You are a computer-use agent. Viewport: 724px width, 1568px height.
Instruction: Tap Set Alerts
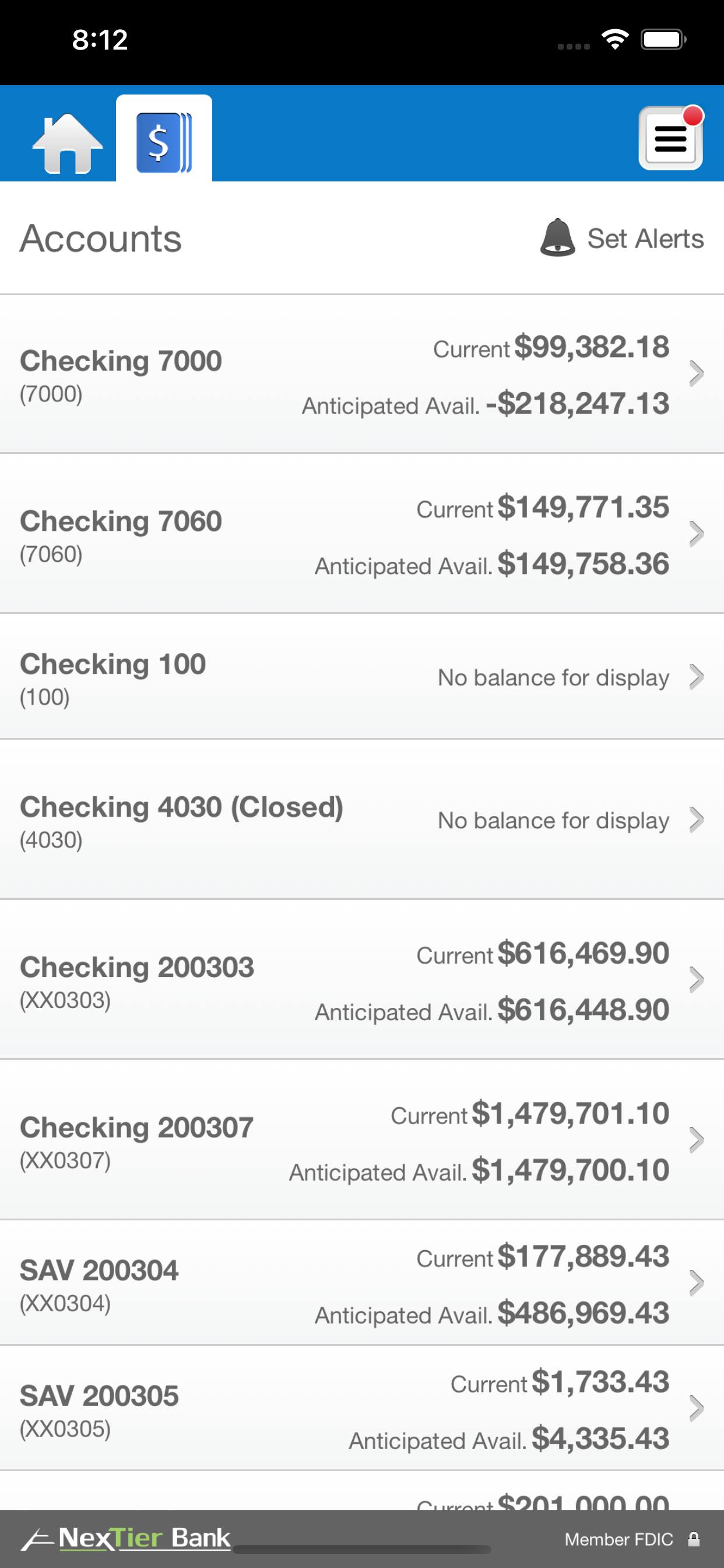click(x=622, y=238)
